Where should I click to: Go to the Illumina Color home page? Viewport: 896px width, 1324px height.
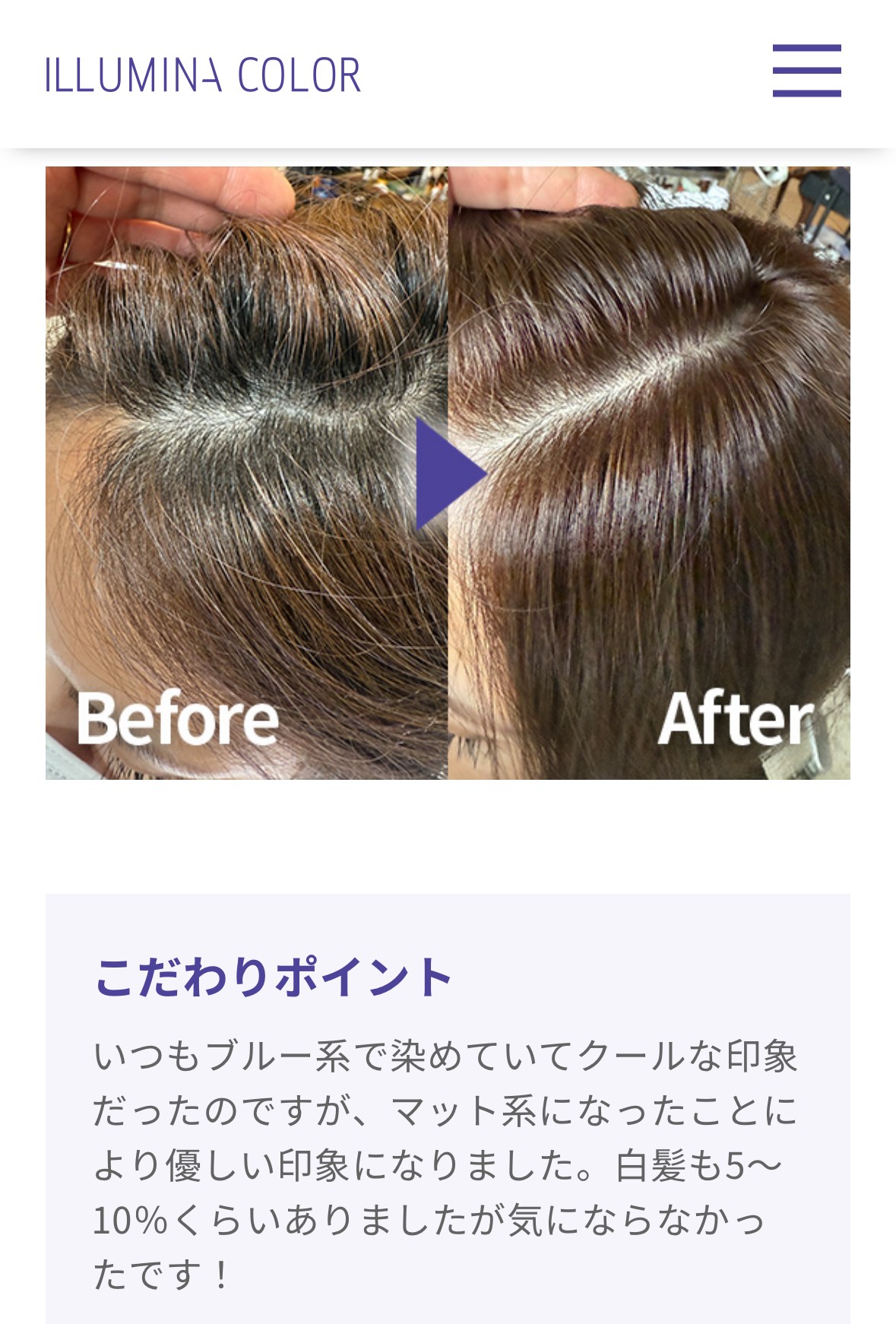[x=203, y=74]
